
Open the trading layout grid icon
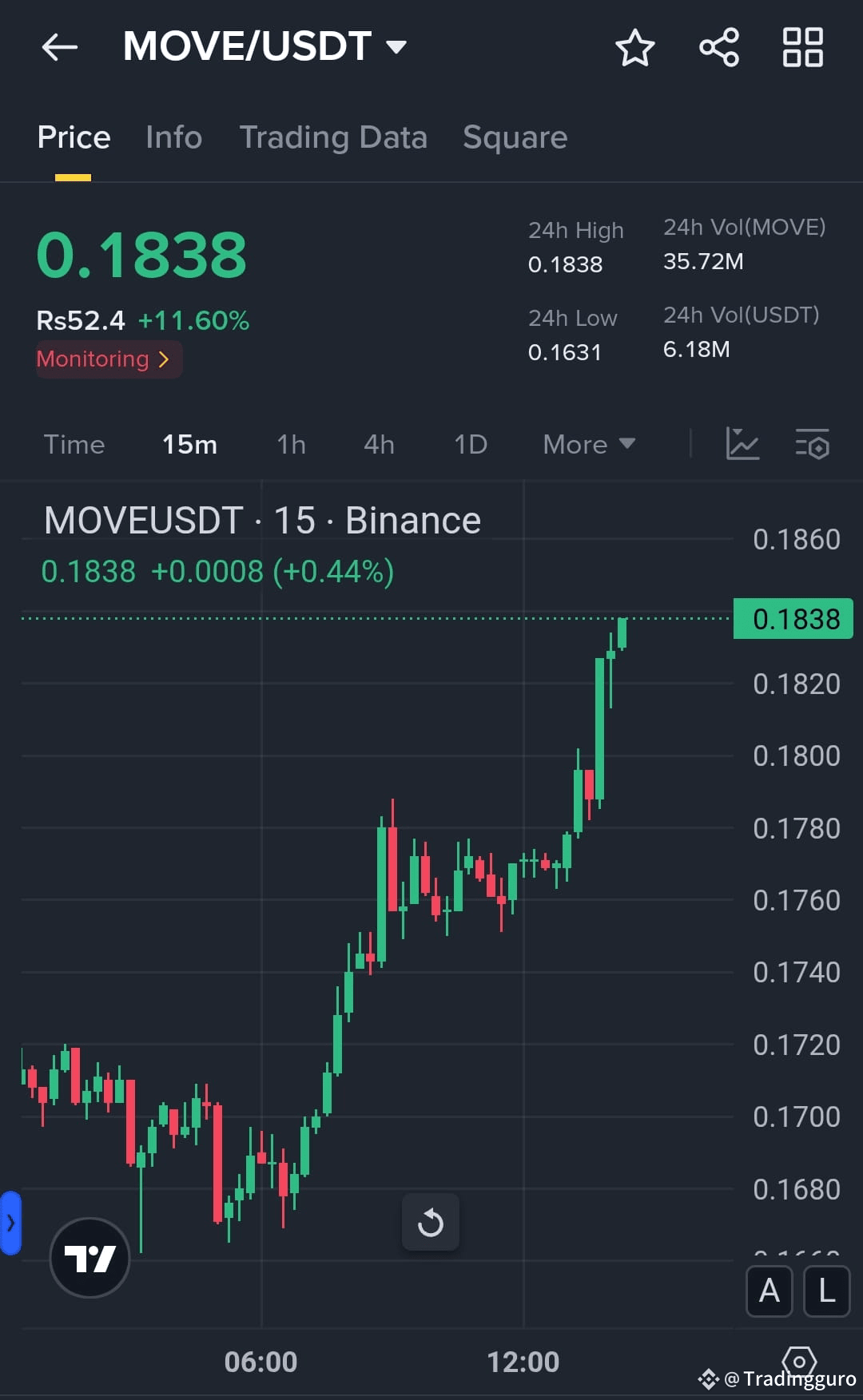tap(801, 47)
